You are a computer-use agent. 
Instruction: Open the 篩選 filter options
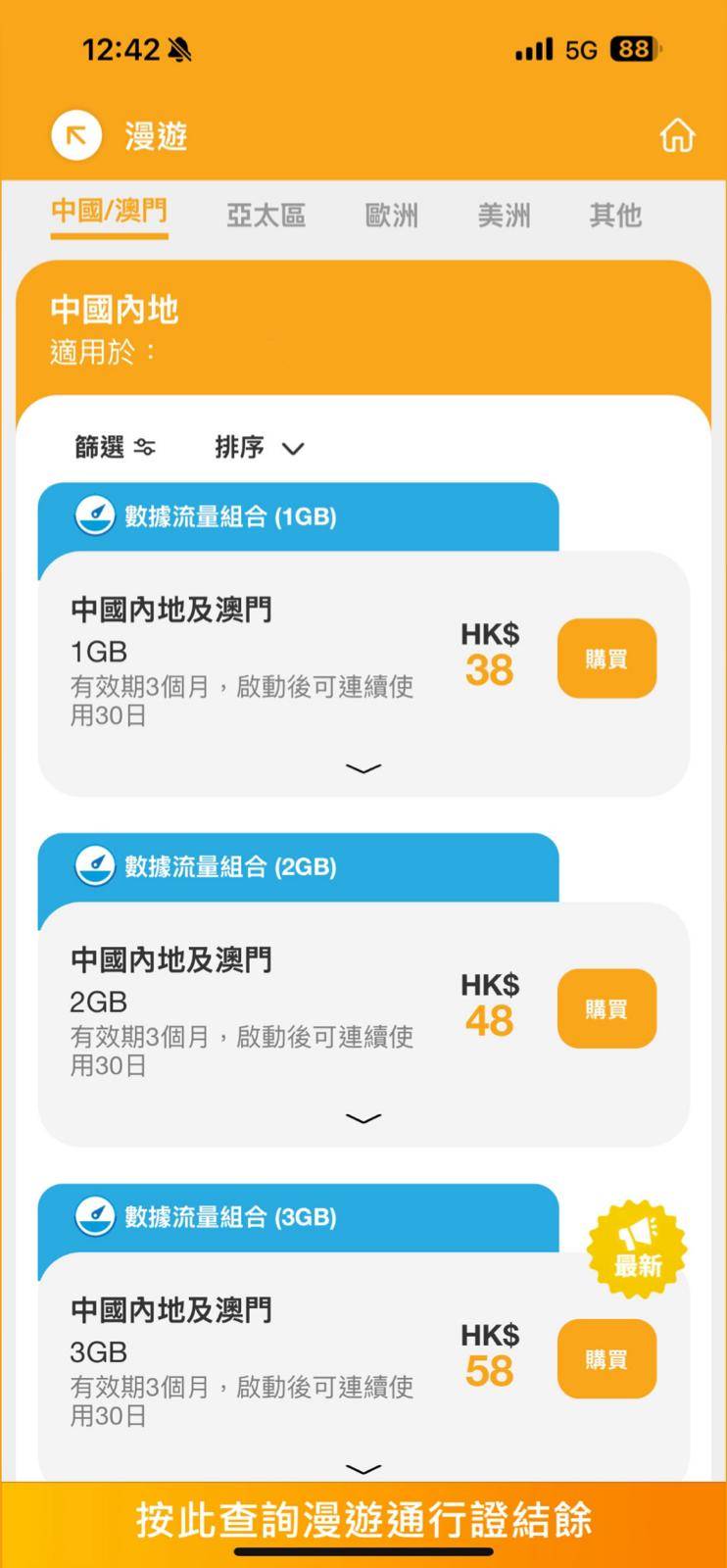coord(116,448)
